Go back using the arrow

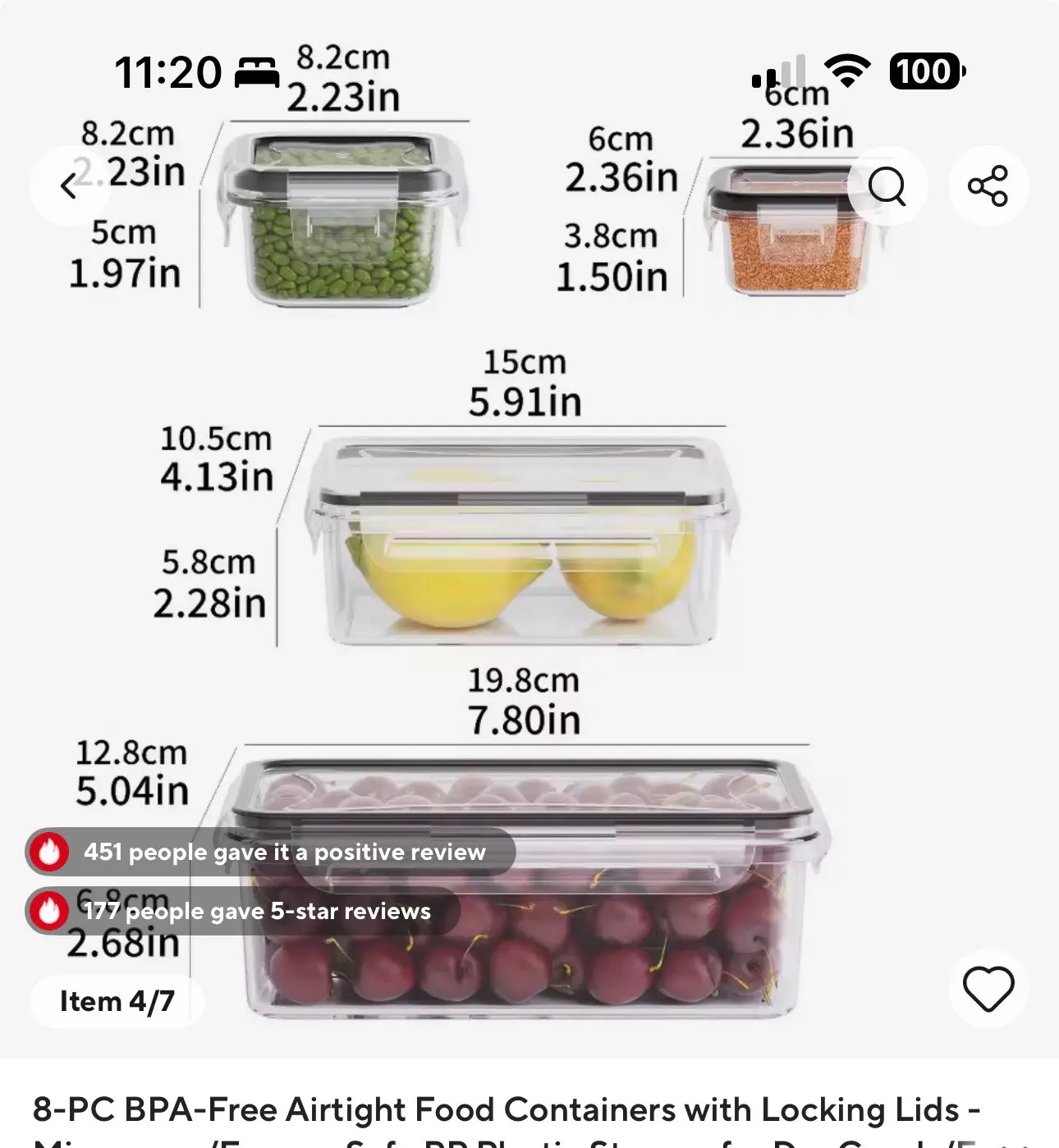69,186
